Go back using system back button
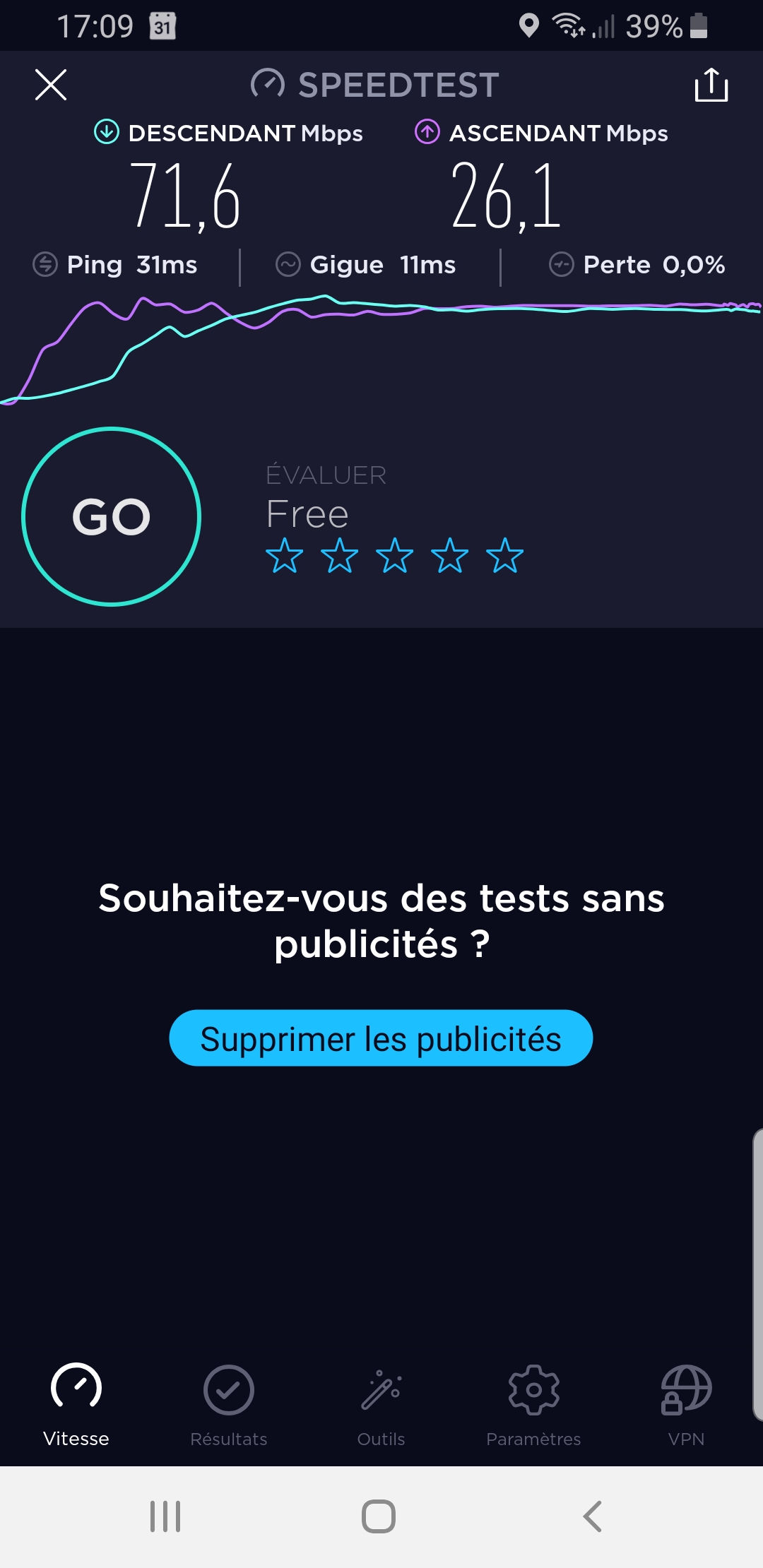Viewport: 763px width, 1568px height. 592,1516
